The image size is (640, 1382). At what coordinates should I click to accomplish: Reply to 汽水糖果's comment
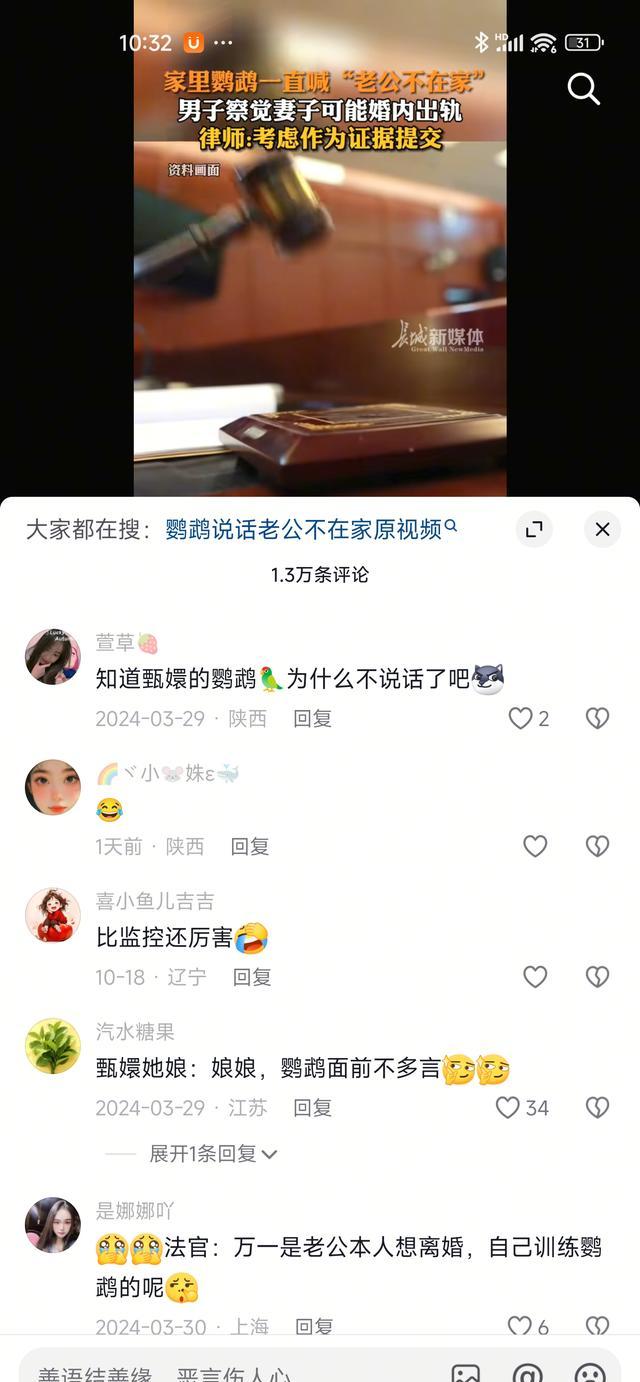pos(312,1108)
